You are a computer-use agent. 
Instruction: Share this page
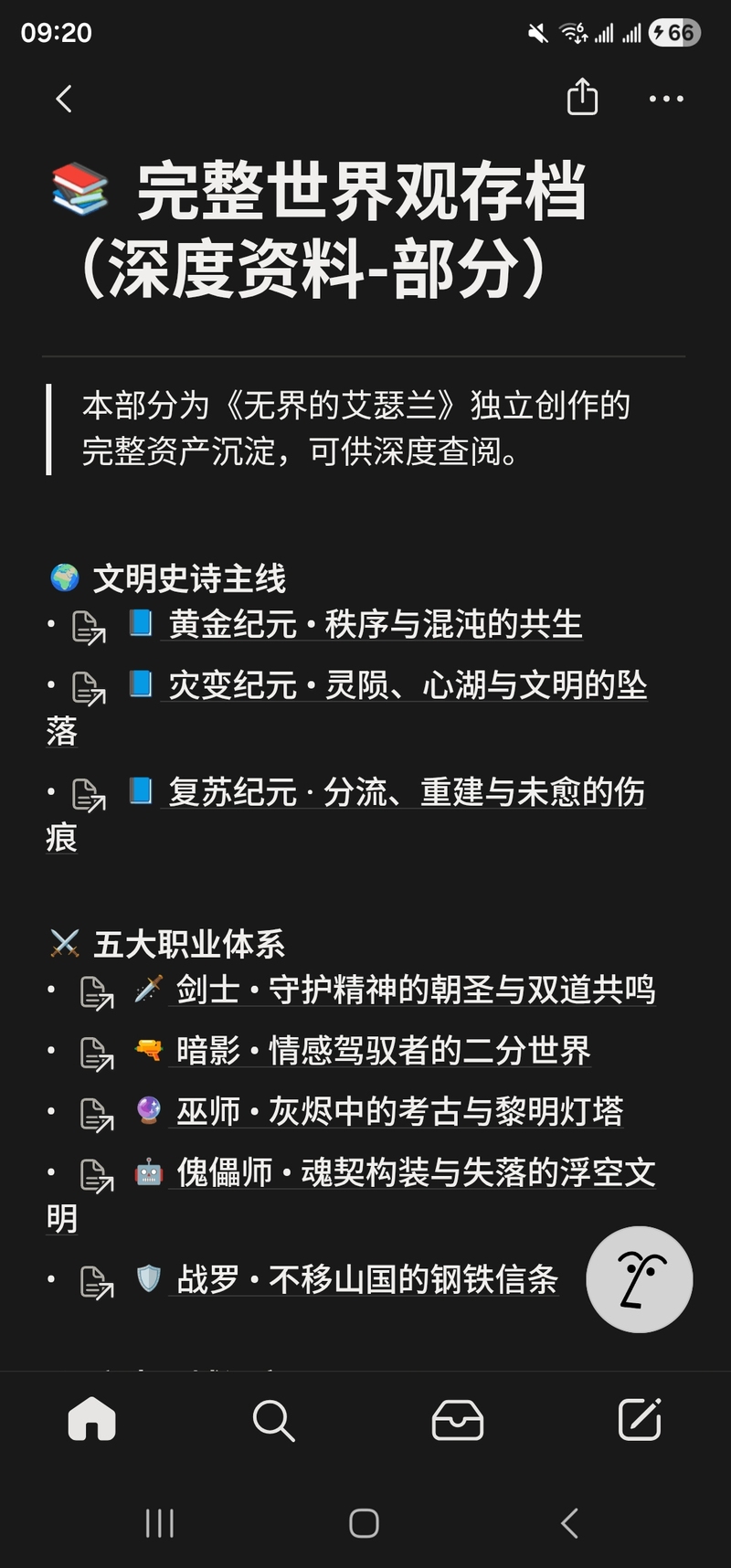(582, 97)
